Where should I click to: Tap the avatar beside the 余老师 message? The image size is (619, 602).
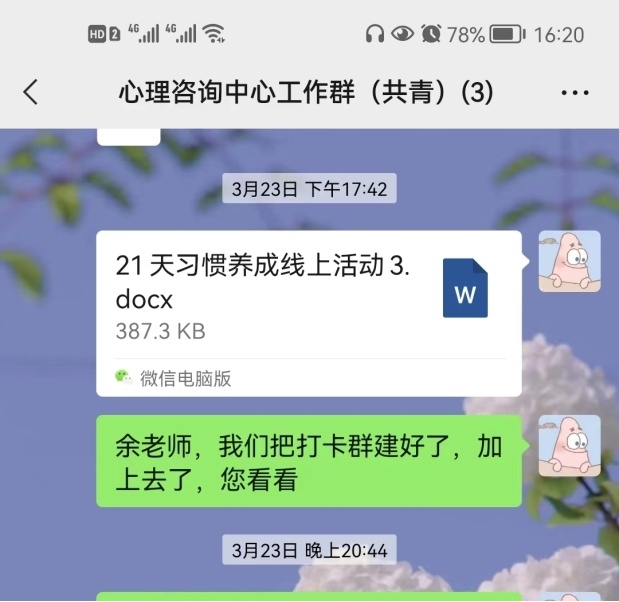click(x=569, y=446)
